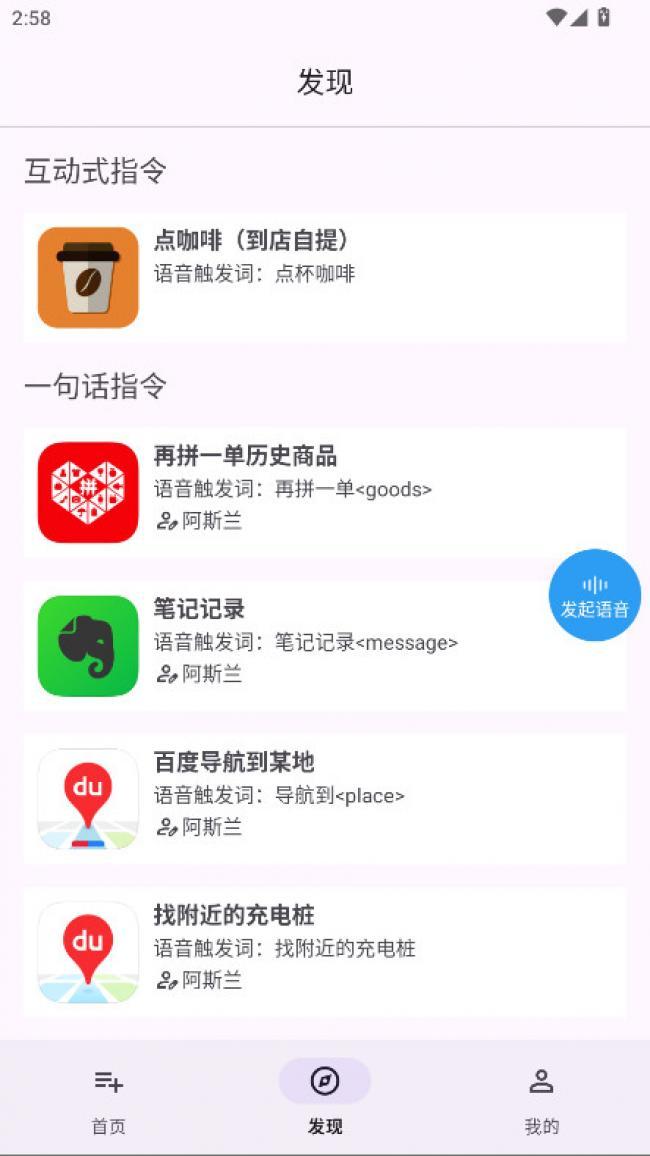Image resolution: width=650 pixels, height=1156 pixels.
Task: Switch to the 首页 tab
Action: (108, 1100)
